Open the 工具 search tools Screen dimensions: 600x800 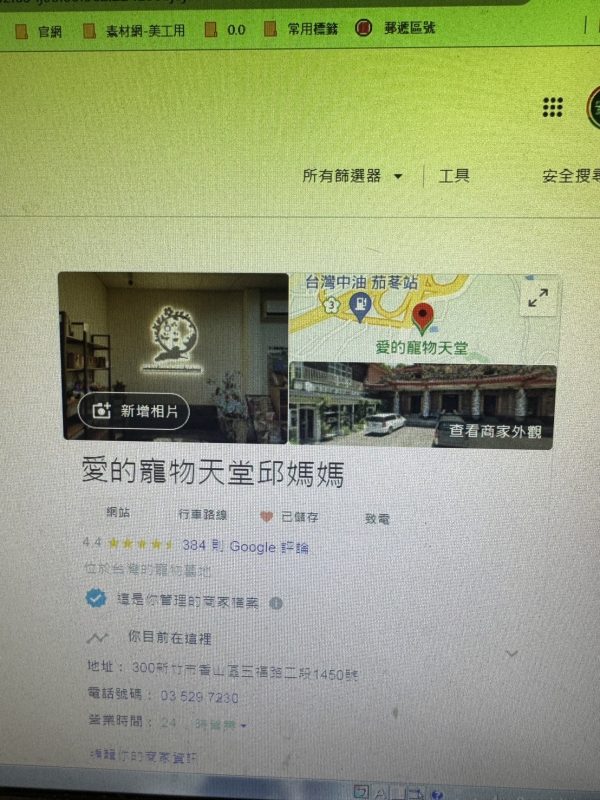[454, 176]
